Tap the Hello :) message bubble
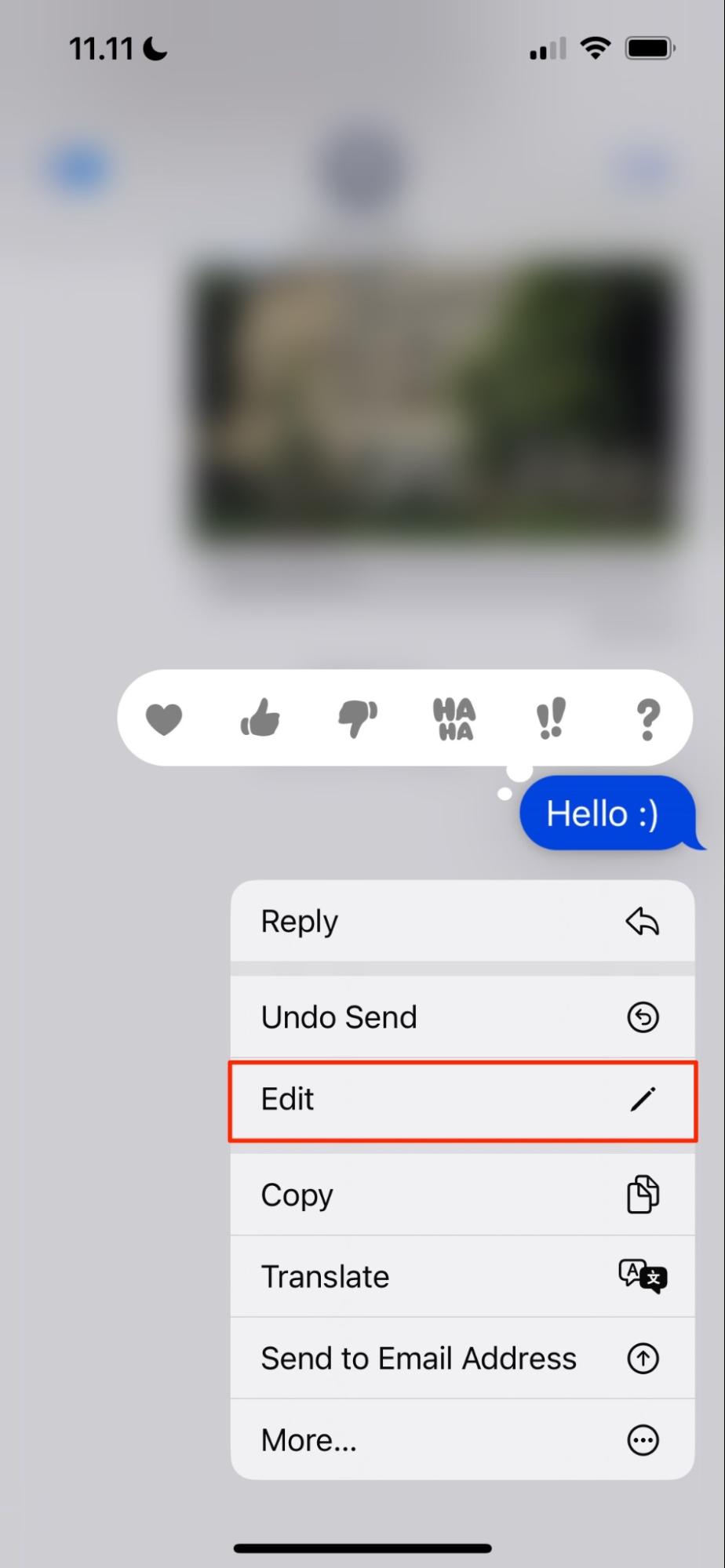Screen dimensions: 725x1568 (x=608, y=813)
